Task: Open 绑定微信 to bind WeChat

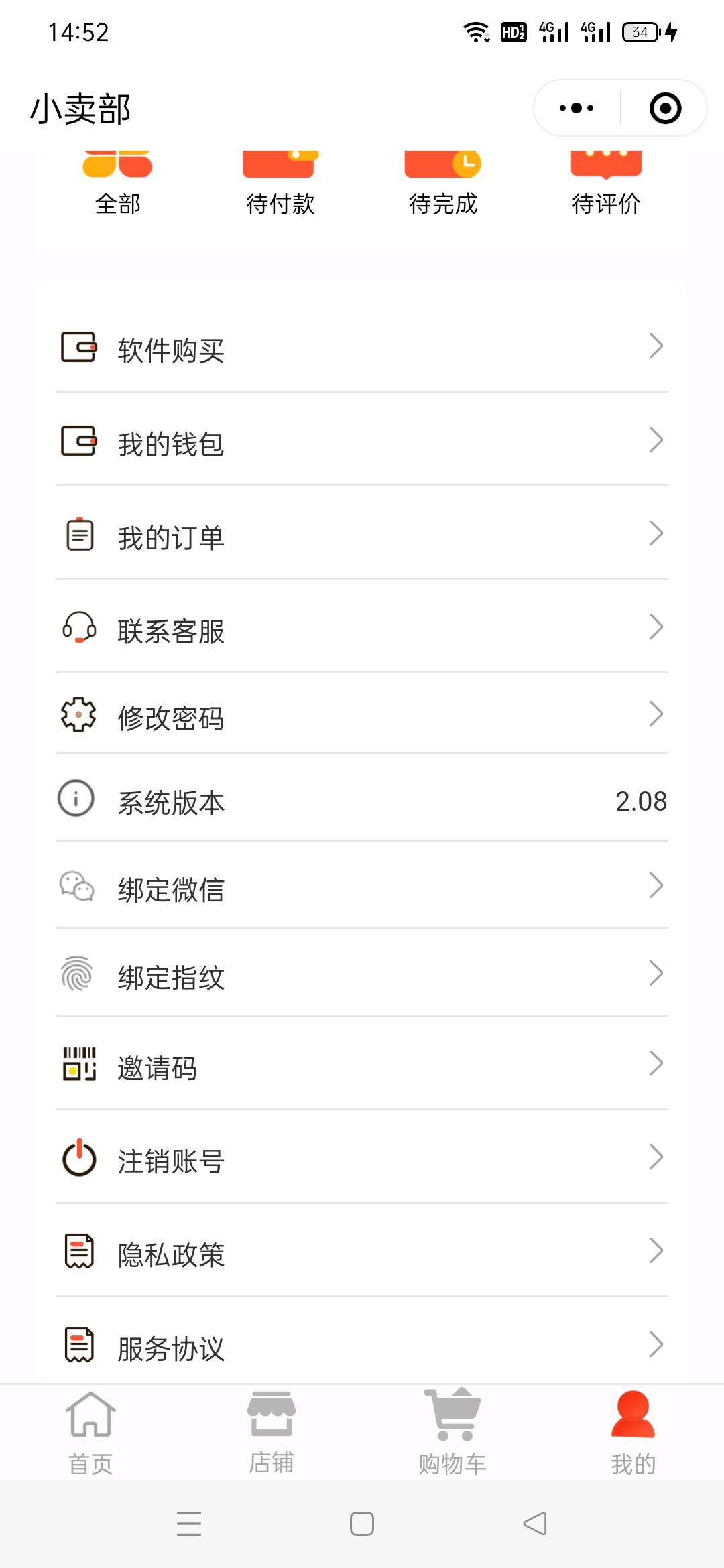Action: coord(362,887)
